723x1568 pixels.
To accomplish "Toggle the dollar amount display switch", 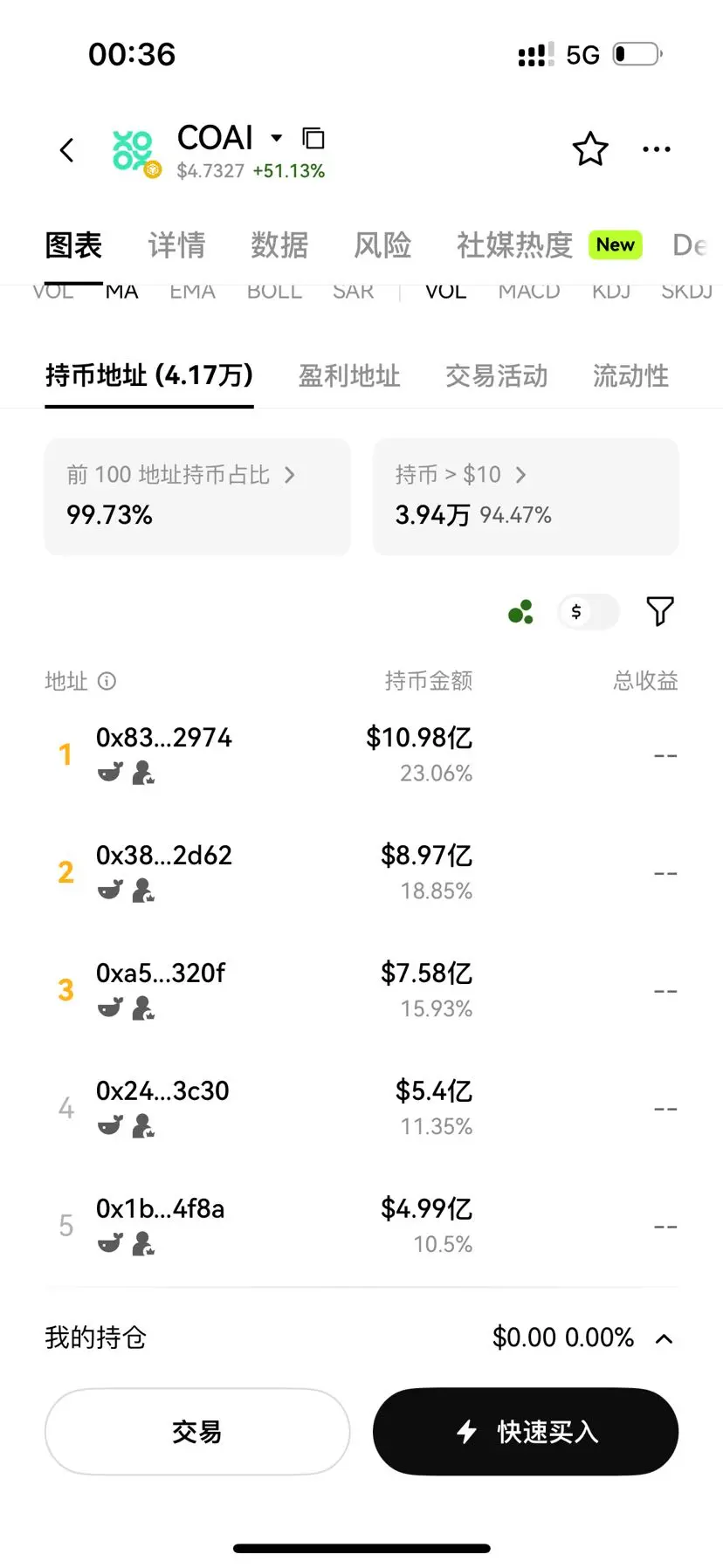I will (x=588, y=612).
